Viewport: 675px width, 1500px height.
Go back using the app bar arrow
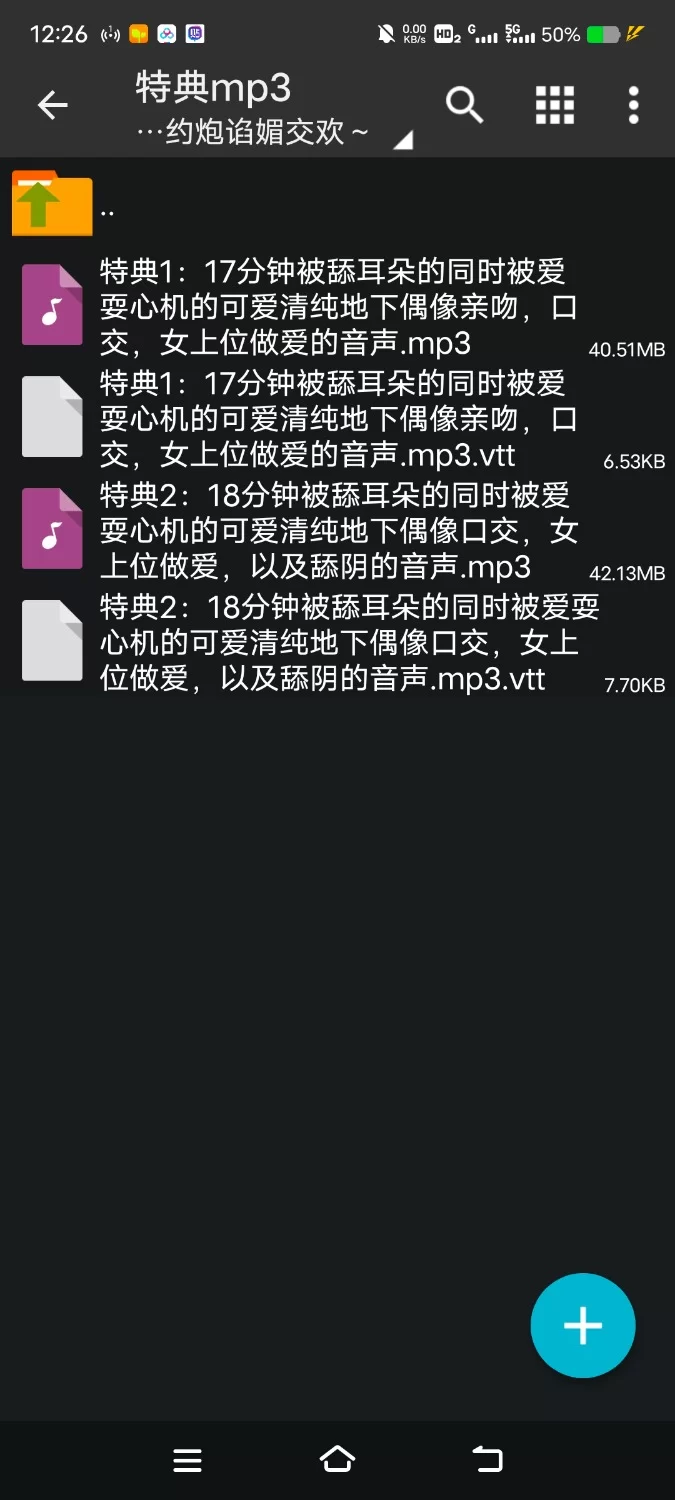[52, 105]
